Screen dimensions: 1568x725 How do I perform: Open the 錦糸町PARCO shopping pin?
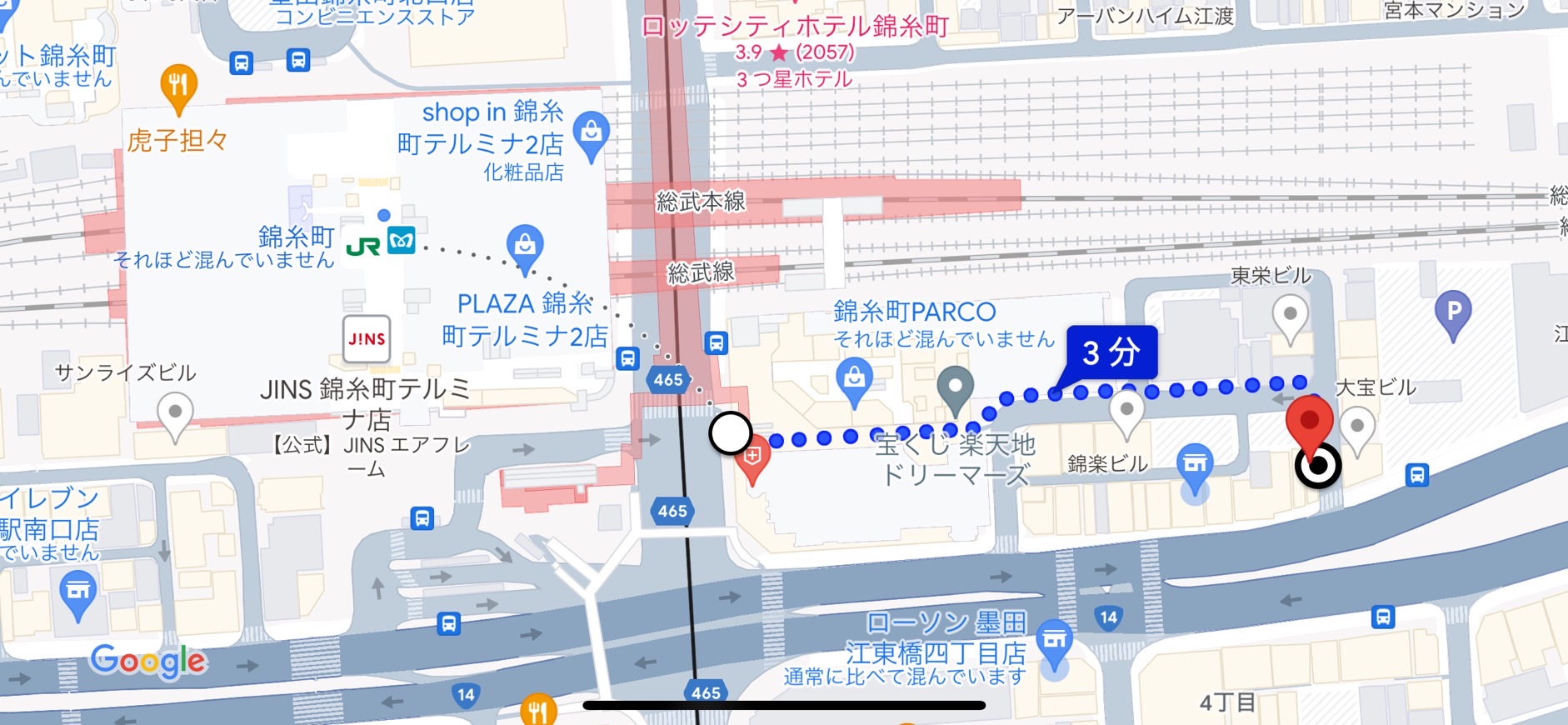854,381
